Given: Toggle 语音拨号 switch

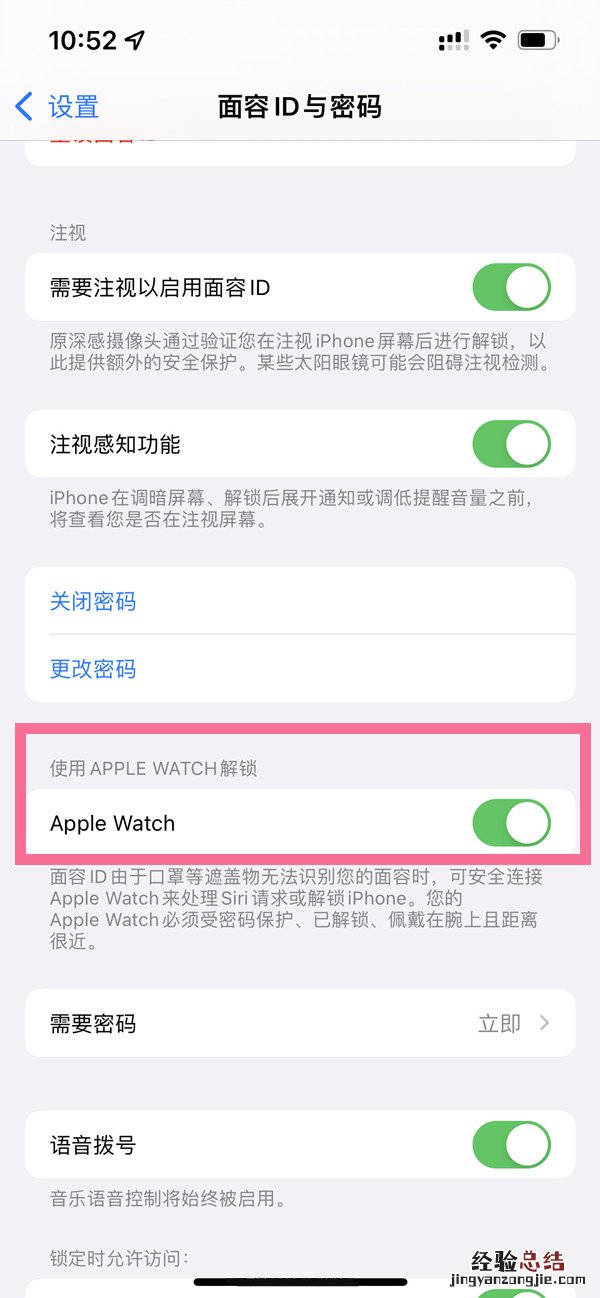Looking at the screenshot, I should 511,1145.
